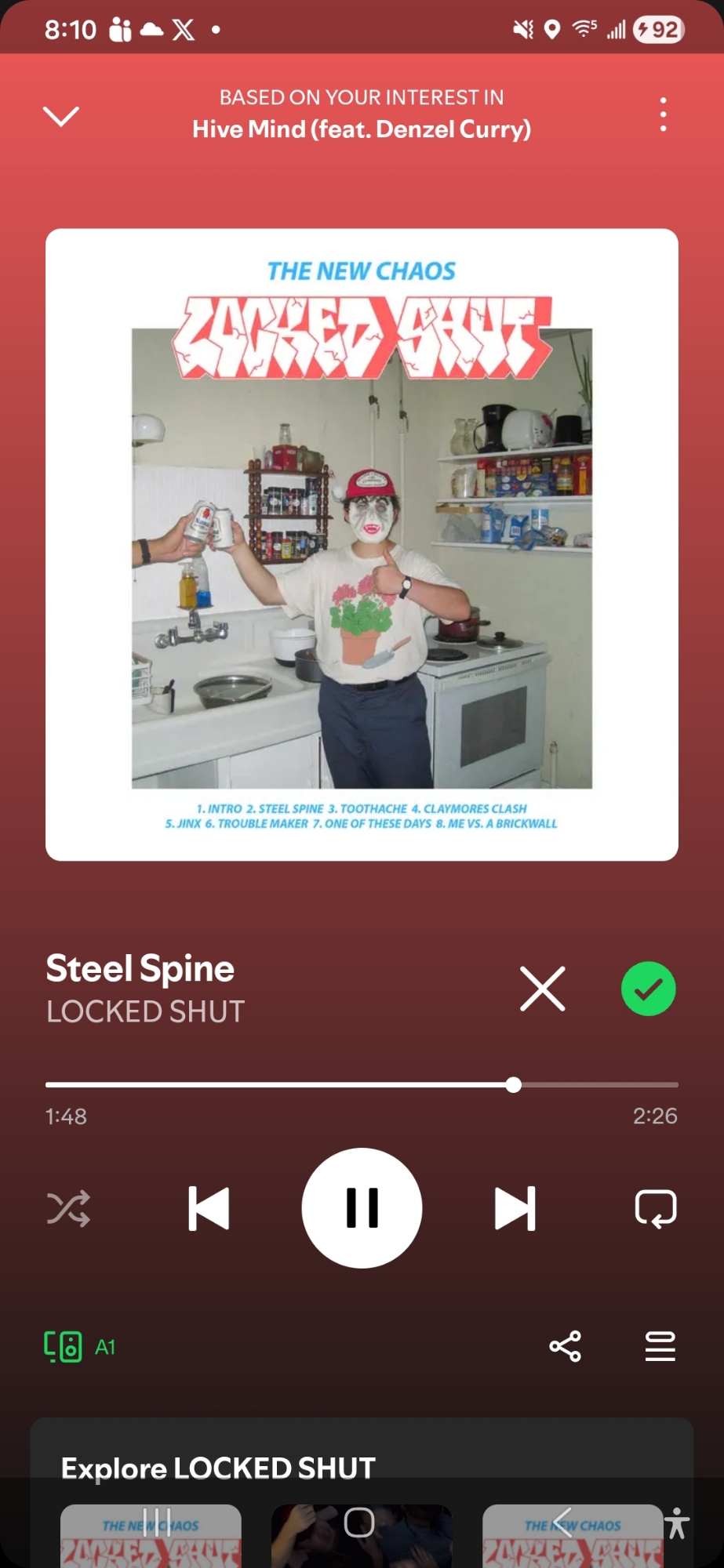Skip back to previous track
Screen dimensions: 724x1568
pyautogui.click(x=209, y=1208)
